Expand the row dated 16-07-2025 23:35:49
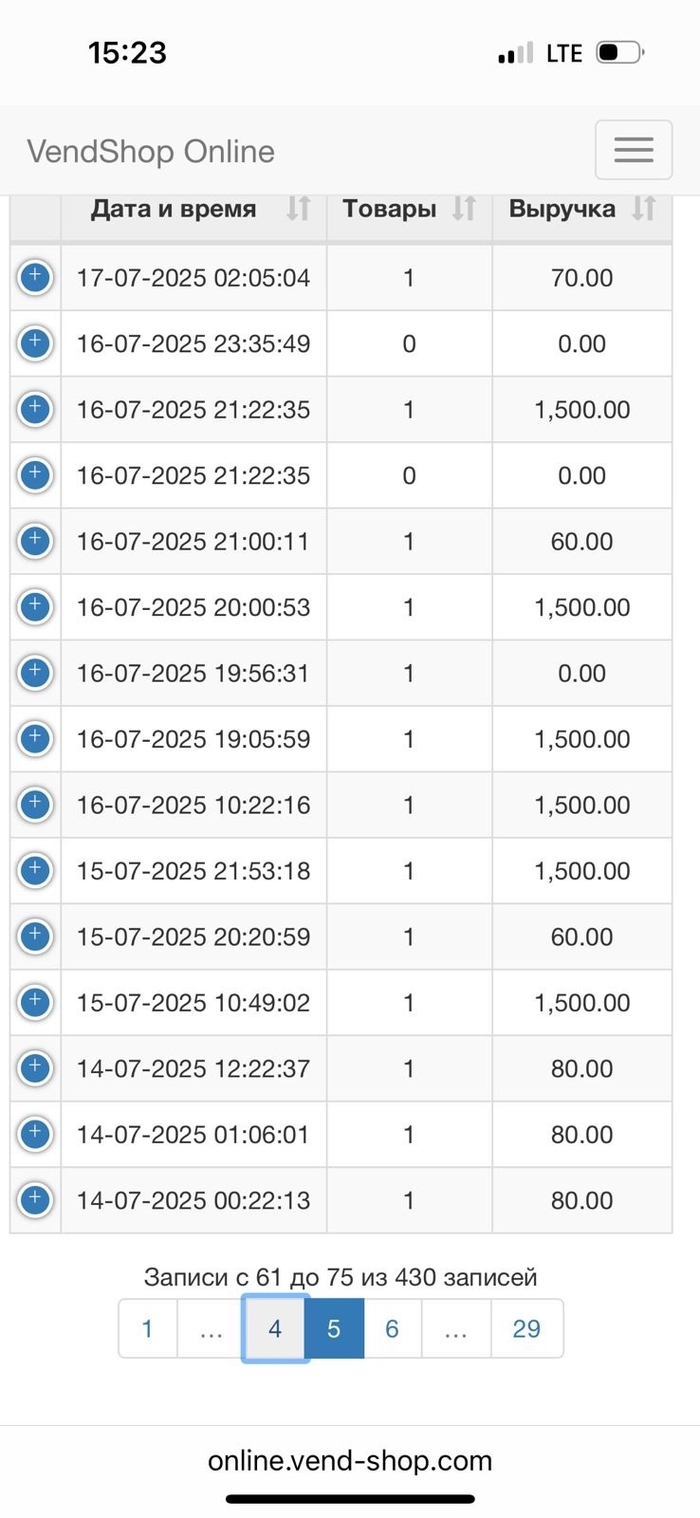This screenshot has width=700, height=1518. (x=35, y=343)
